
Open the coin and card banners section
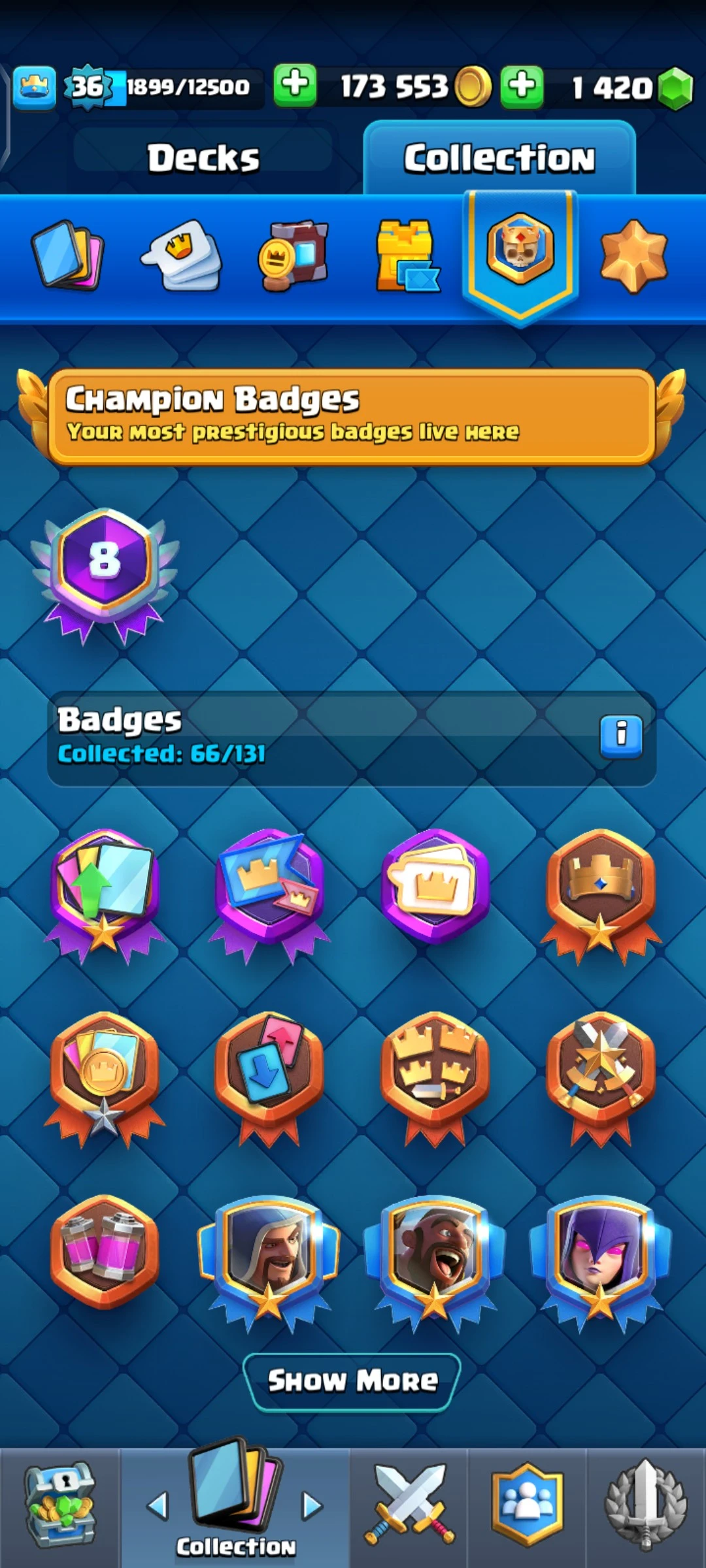point(294,255)
